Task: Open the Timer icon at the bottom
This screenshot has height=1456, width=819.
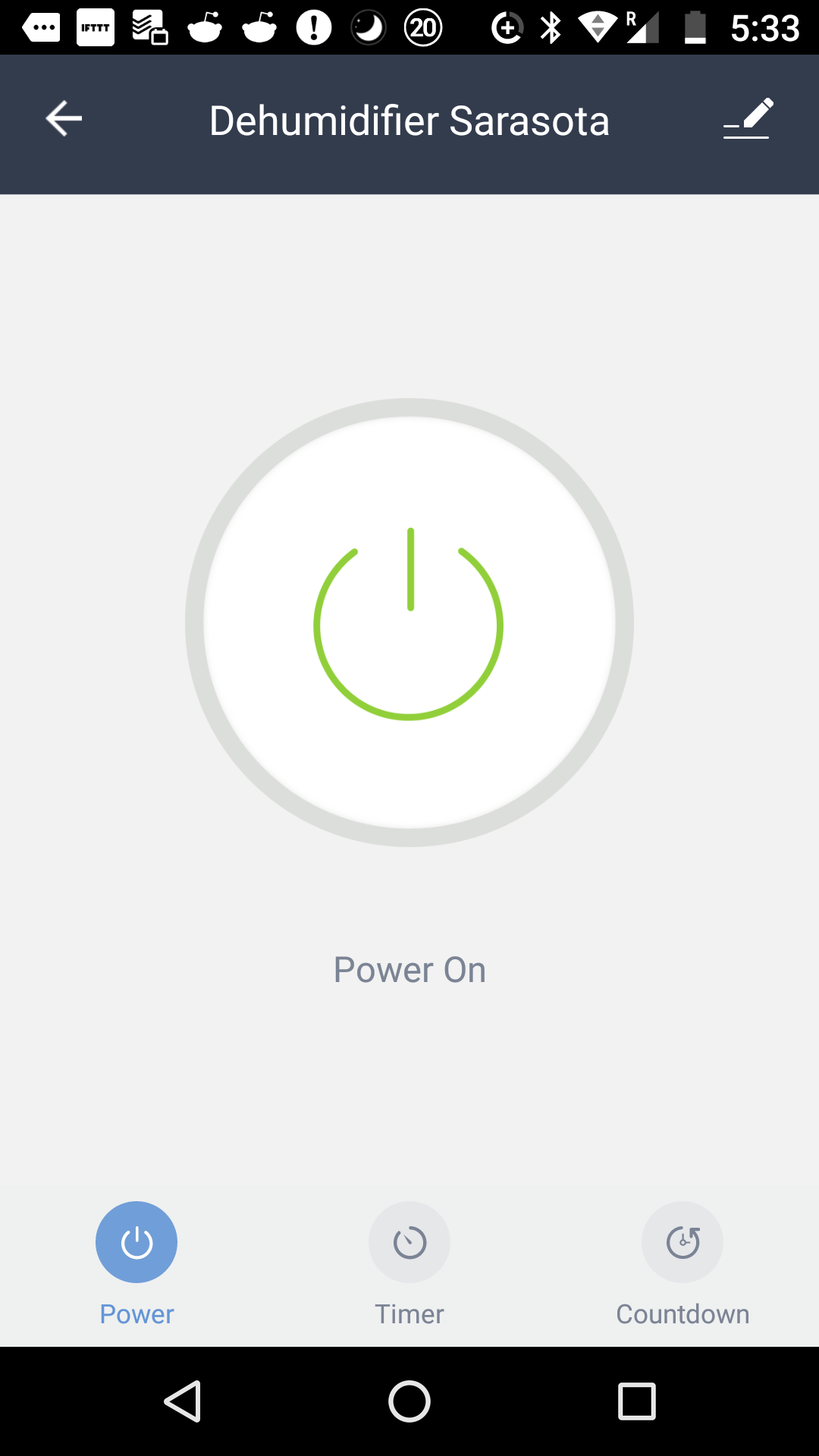Action: pos(409,1242)
